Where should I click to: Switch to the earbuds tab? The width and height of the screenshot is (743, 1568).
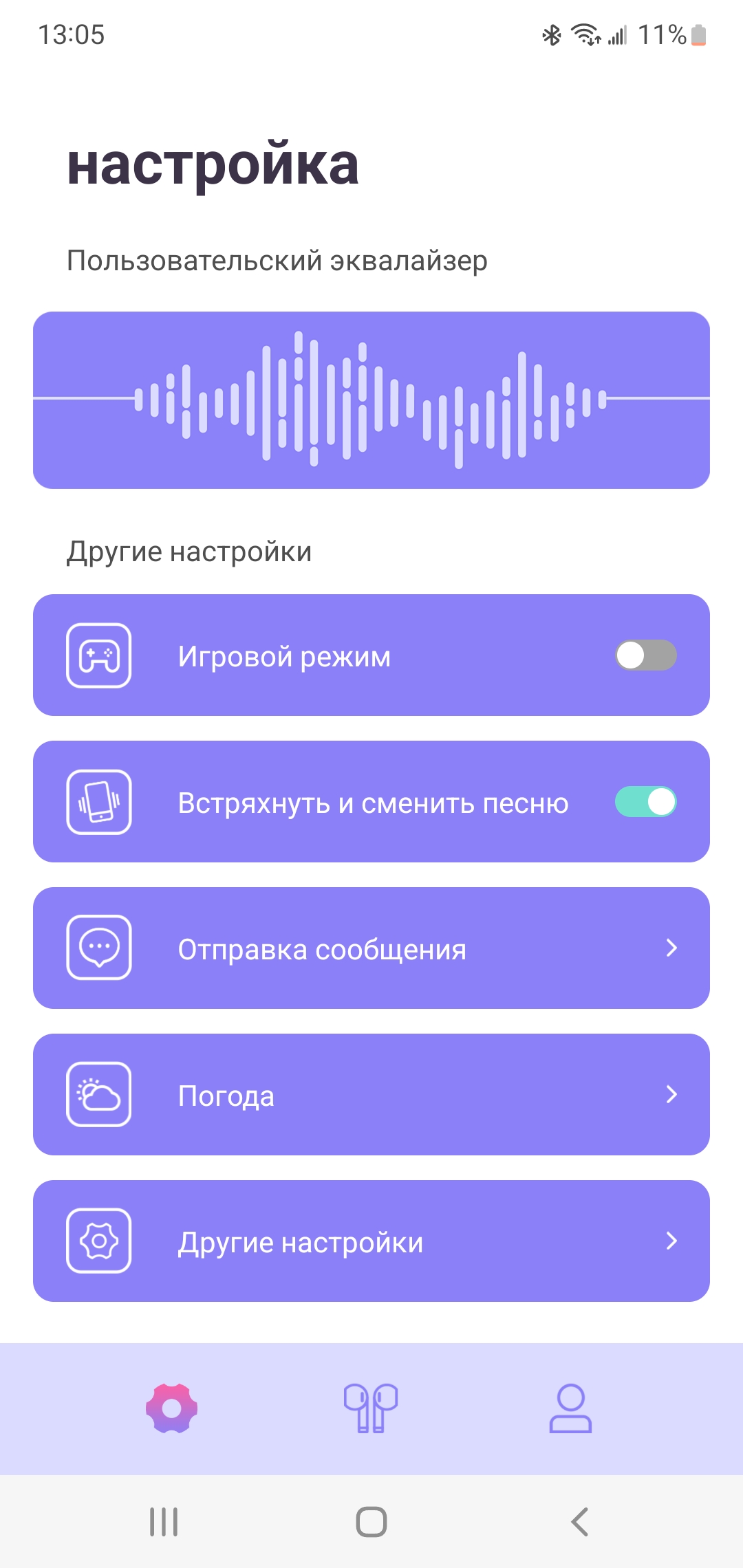click(371, 1408)
